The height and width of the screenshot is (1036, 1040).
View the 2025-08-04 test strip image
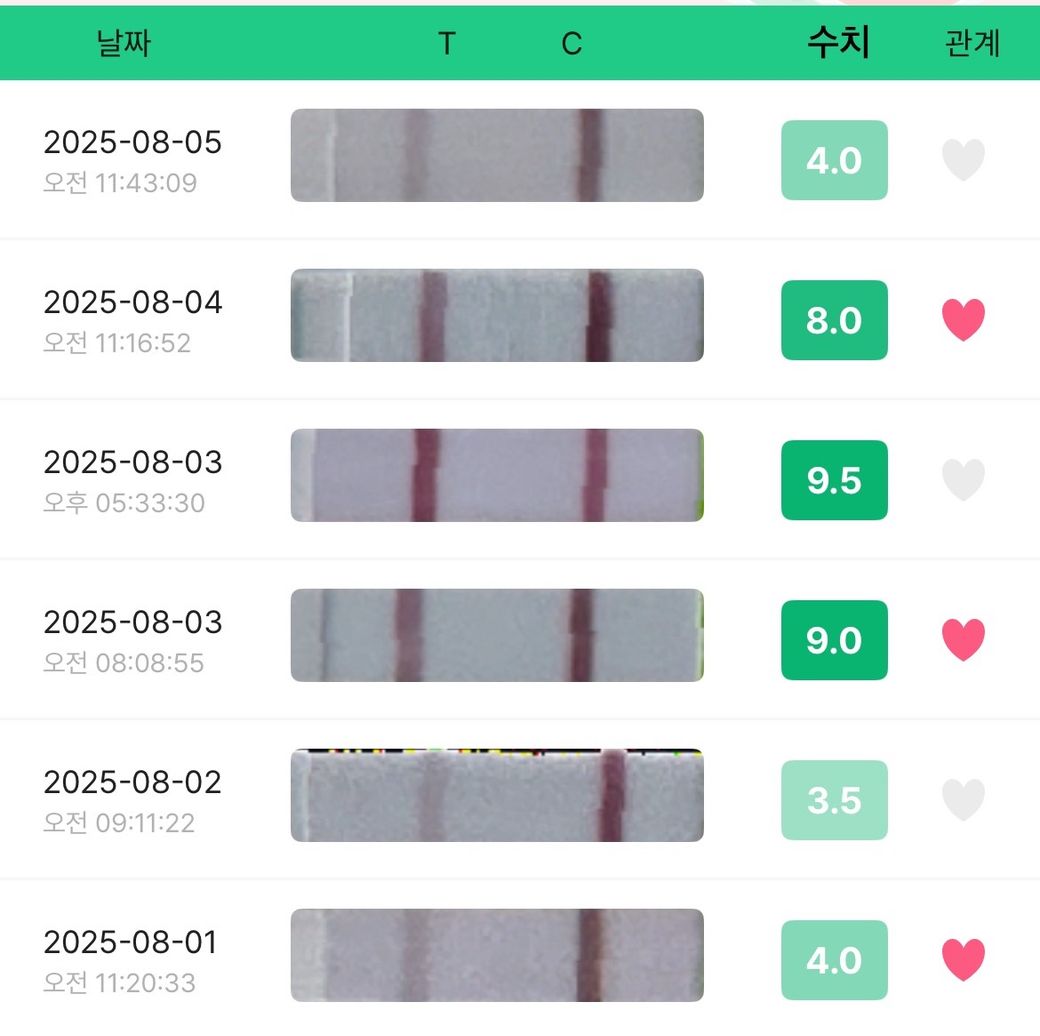[x=497, y=315]
